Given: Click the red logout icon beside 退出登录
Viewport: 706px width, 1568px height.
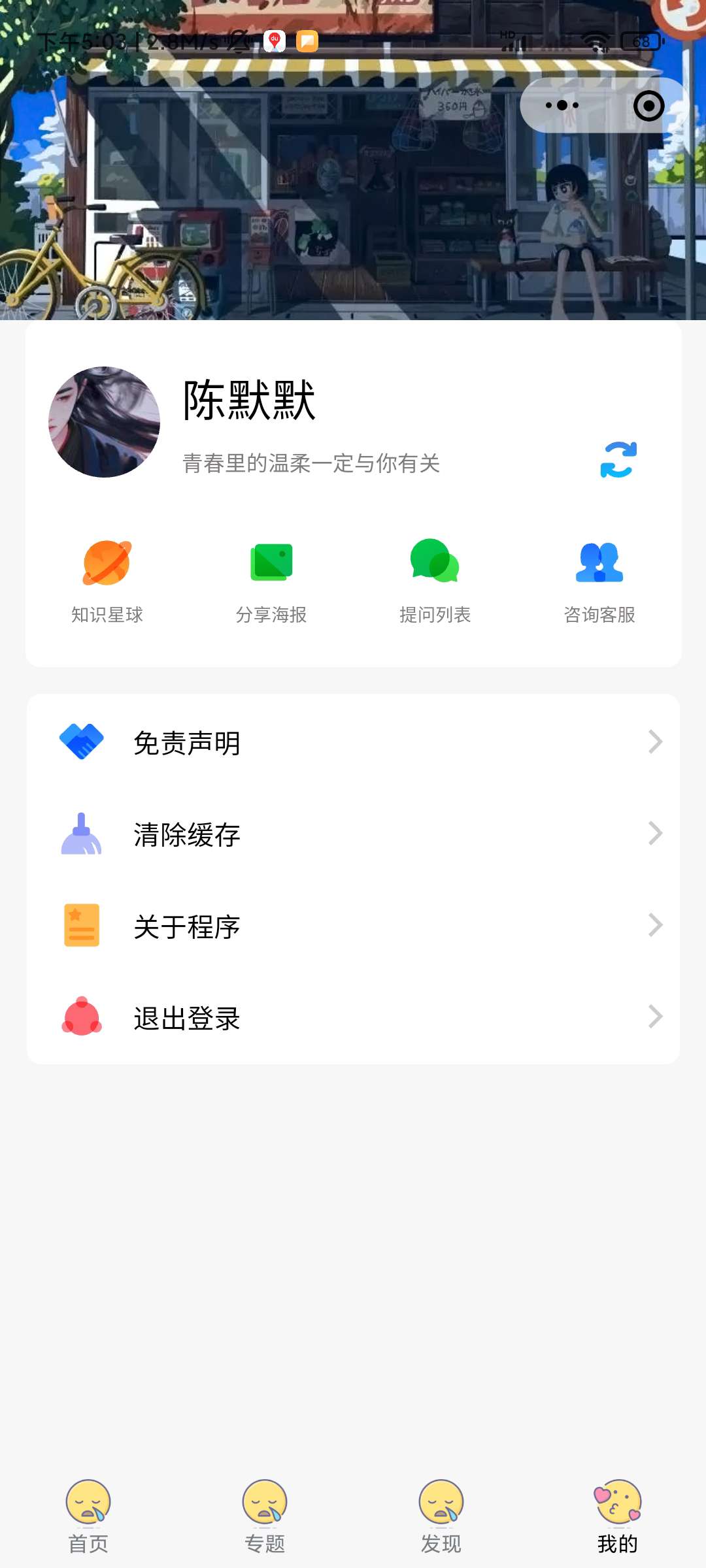Looking at the screenshot, I should click(x=80, y=1017).
